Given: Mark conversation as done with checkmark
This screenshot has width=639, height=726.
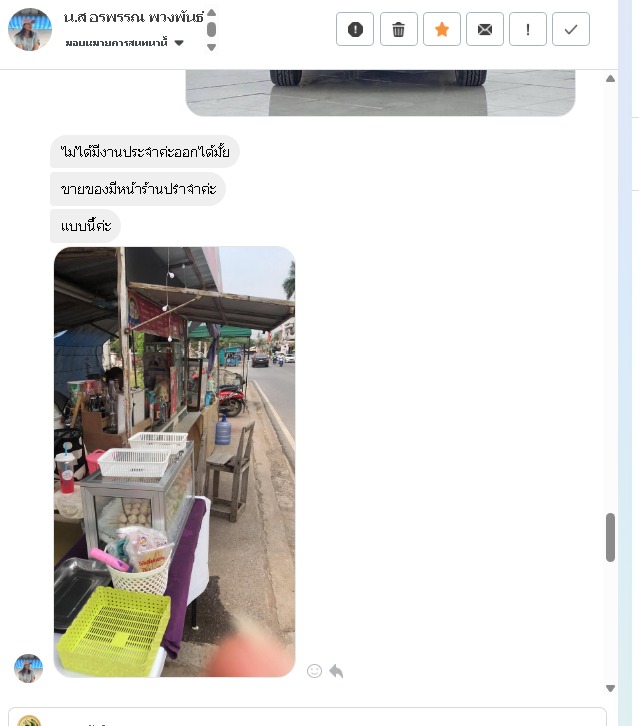Looking at the screenshot, I should pyautogui.click(x=571, y=29).
